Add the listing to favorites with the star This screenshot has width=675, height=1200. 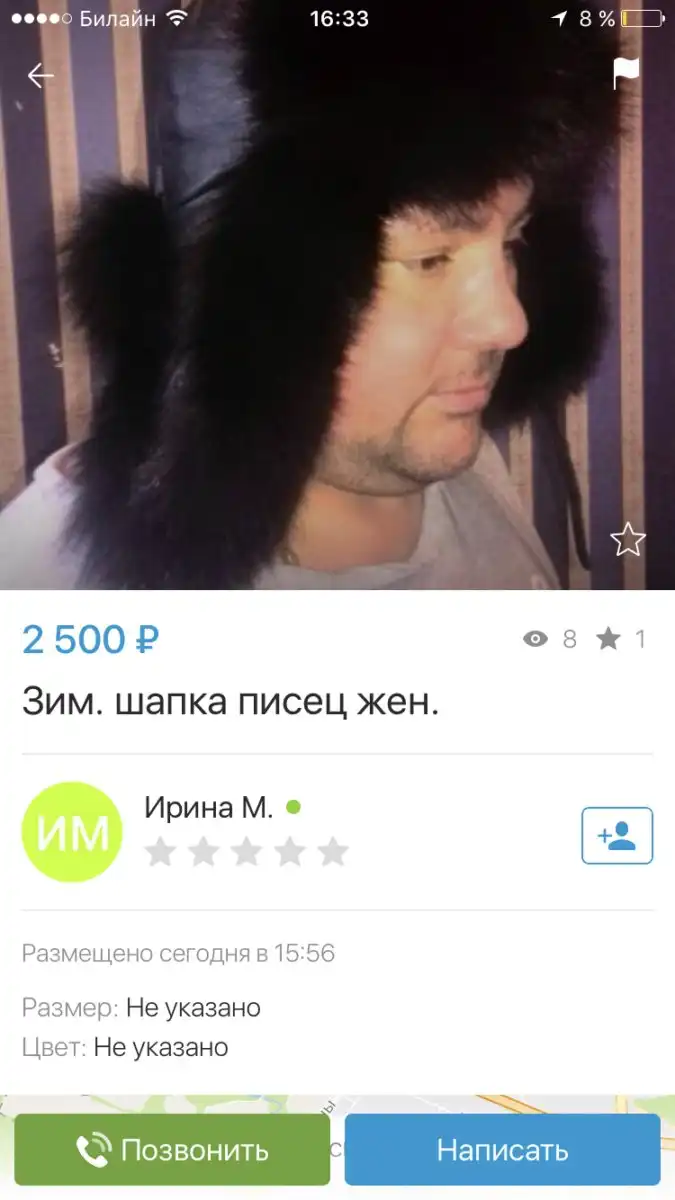click(628, 540)
